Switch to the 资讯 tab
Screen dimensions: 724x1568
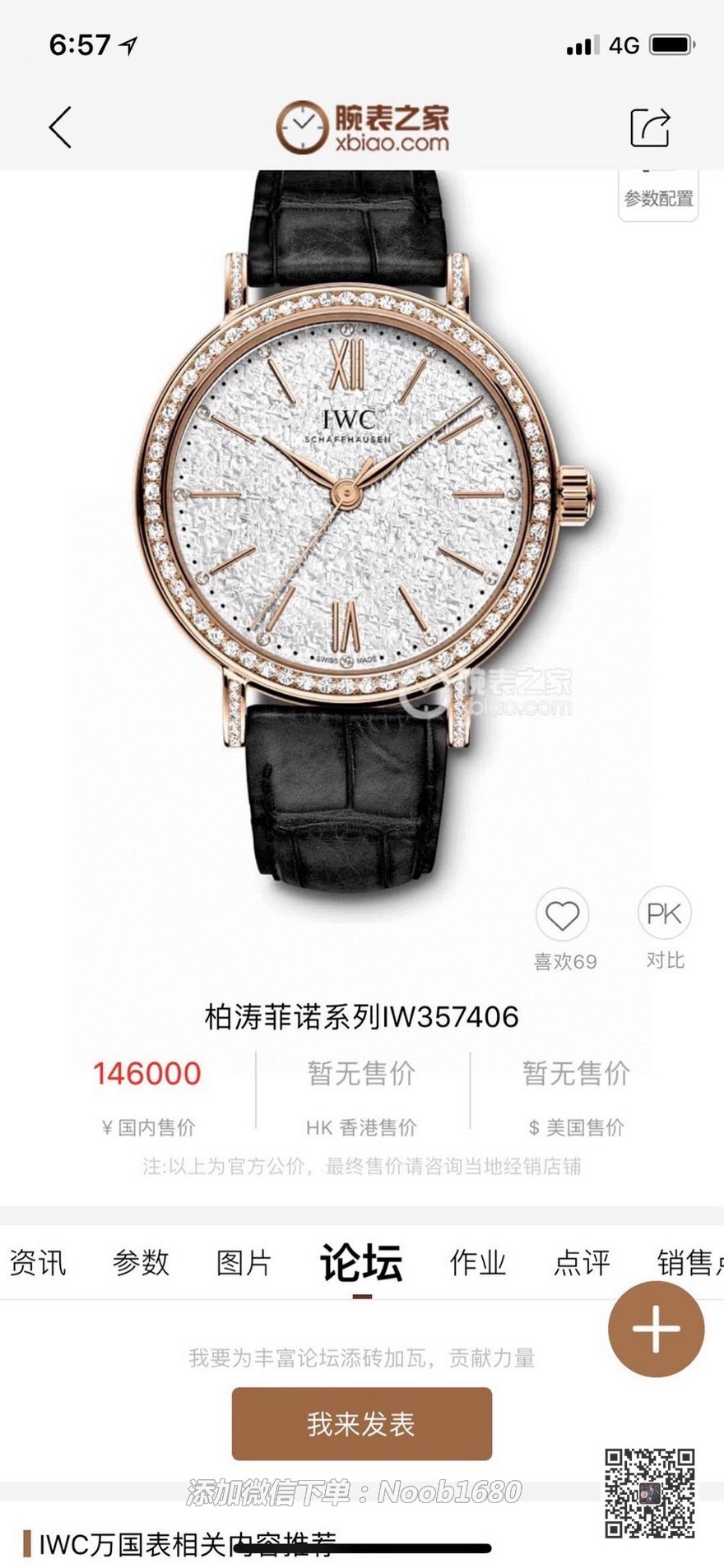point(38,1262)
